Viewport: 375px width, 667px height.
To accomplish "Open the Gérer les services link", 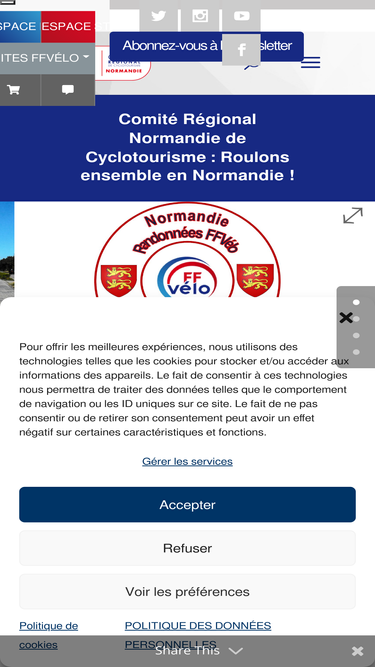I will coord(187,461).
